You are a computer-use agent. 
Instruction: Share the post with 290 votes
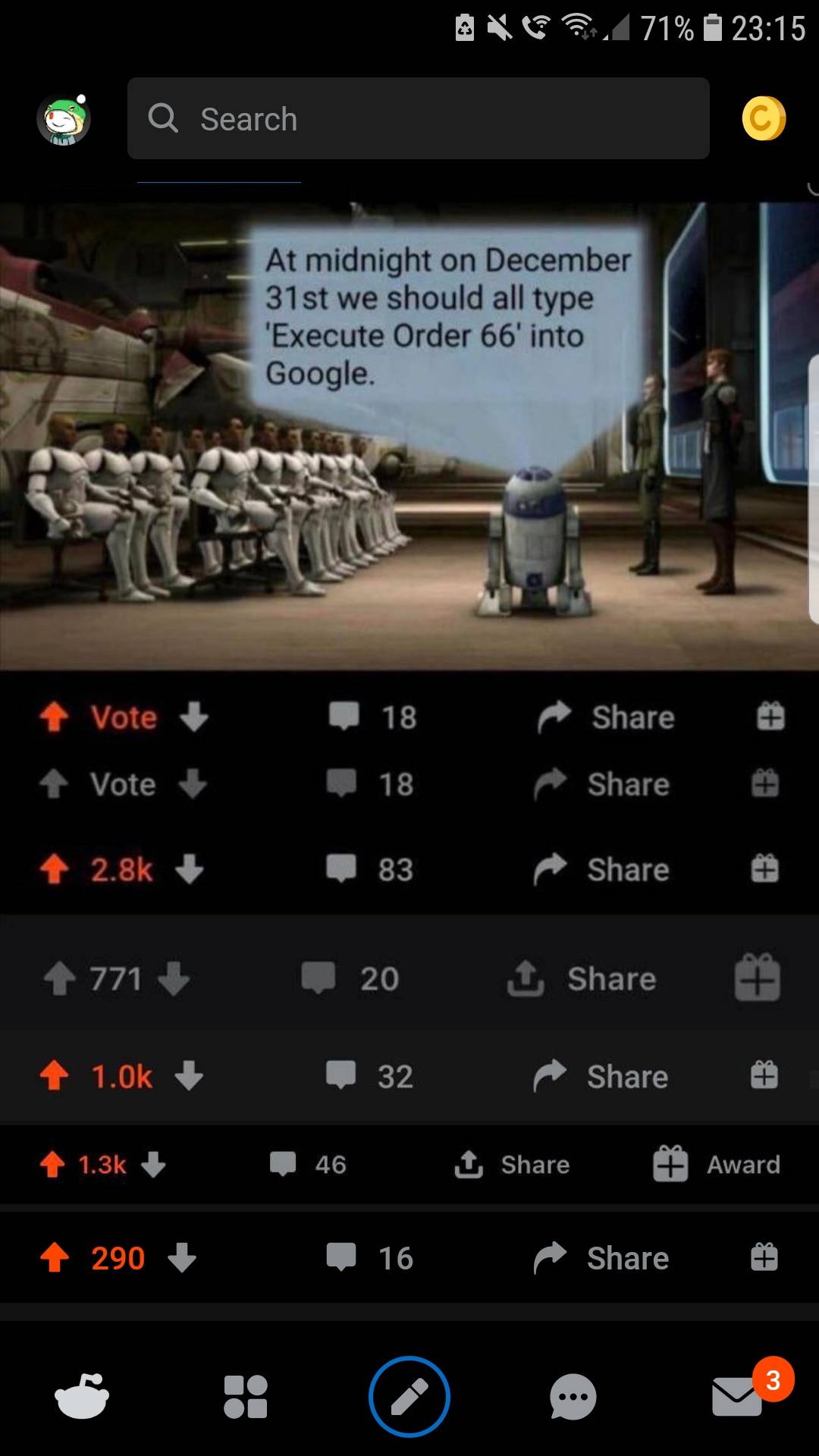tap(603, 1257)
